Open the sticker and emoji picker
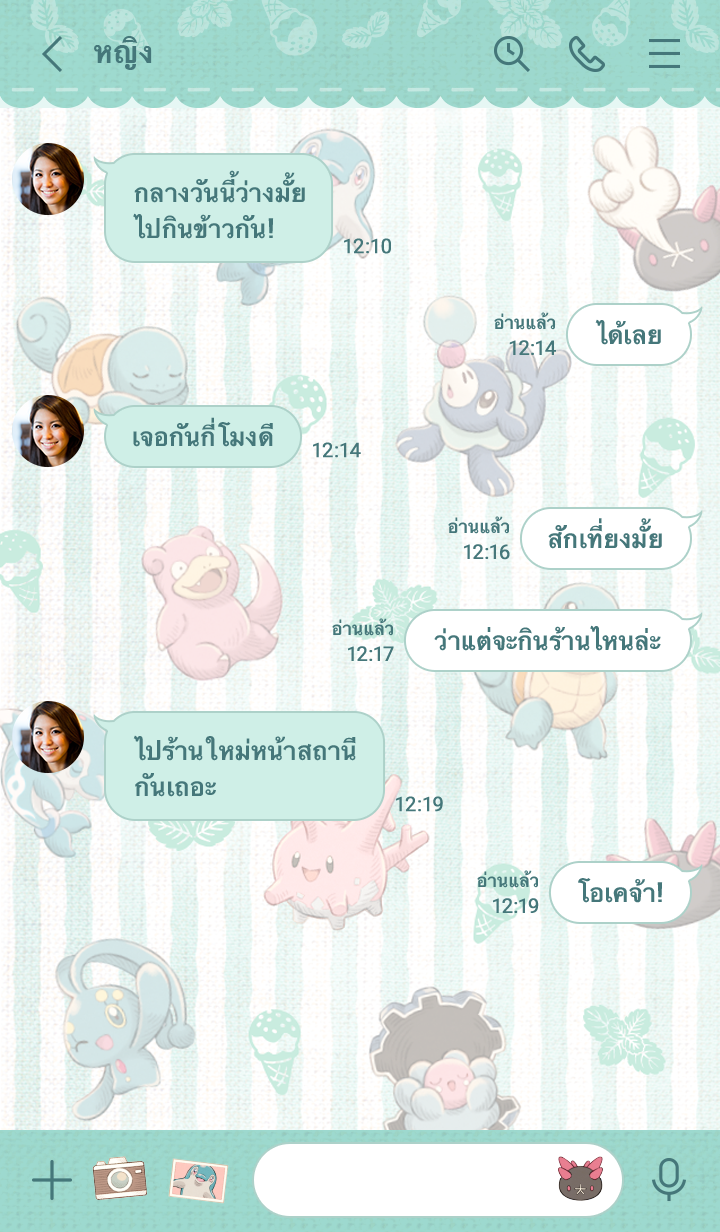720x1232 pixels. pos(580,1180)
